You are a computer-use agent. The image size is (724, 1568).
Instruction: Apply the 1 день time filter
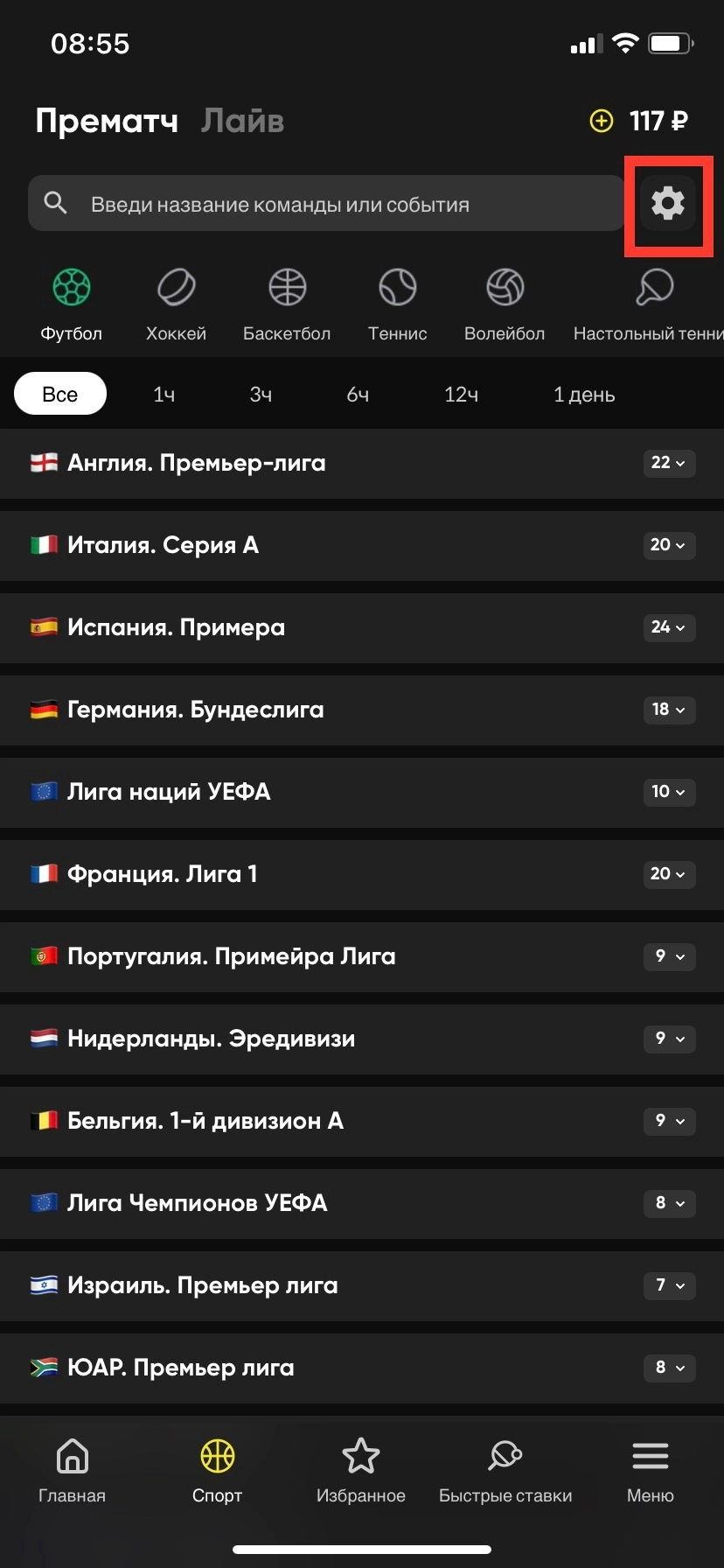584,395
